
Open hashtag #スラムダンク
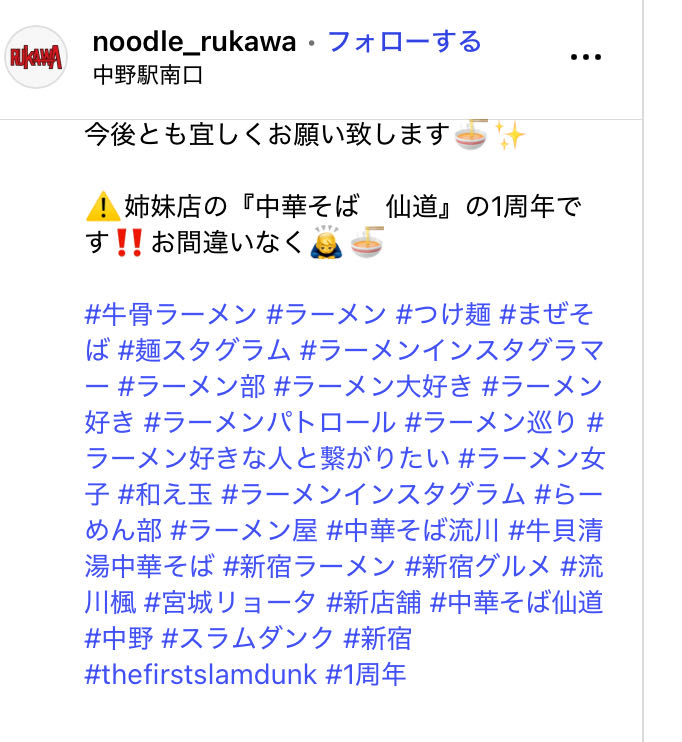coord(248,638)
